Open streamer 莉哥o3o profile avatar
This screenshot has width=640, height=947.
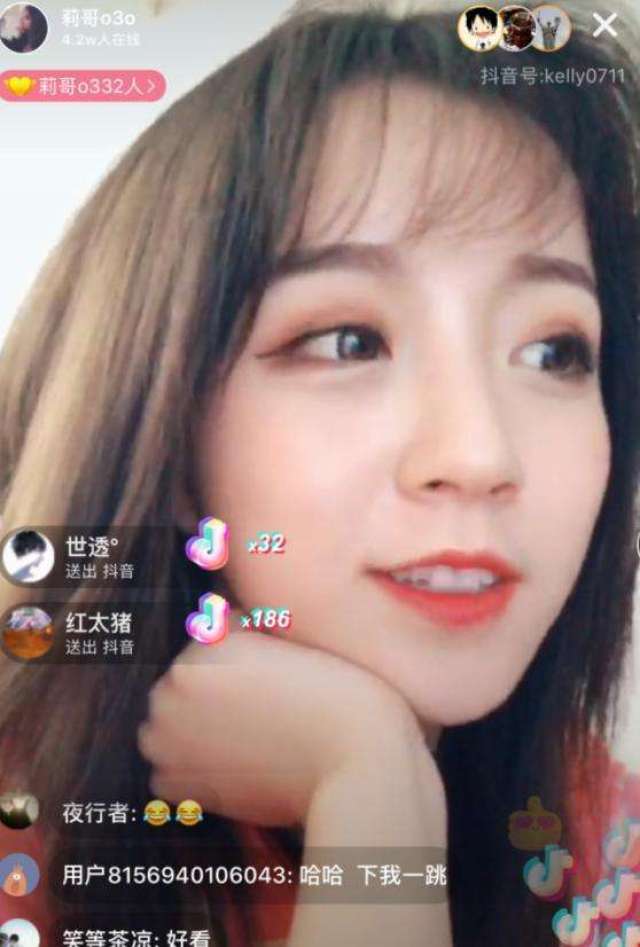(24, 27)
